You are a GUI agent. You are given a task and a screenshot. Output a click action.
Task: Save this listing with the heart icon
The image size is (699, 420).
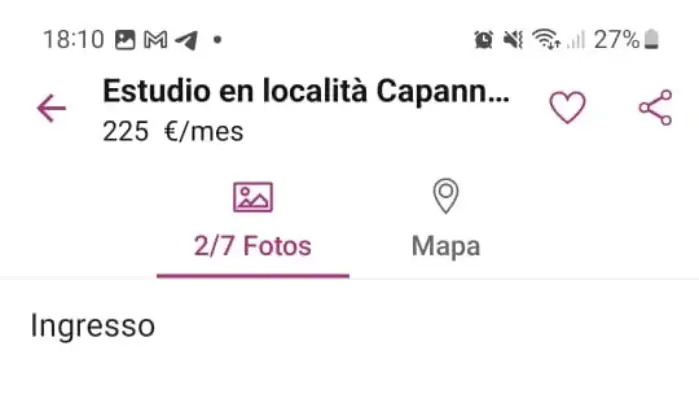coord(567,108)
